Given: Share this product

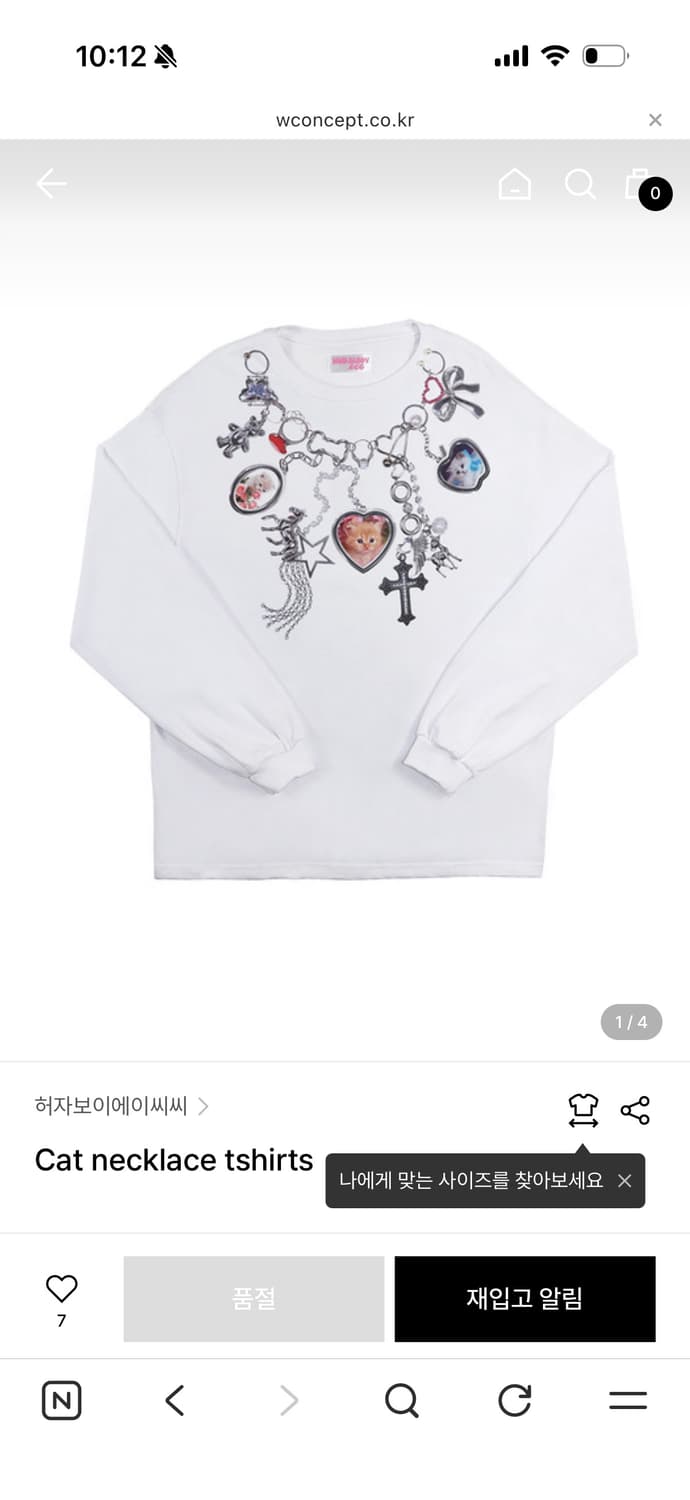Looking at the screenshot, I should 635,1110.
